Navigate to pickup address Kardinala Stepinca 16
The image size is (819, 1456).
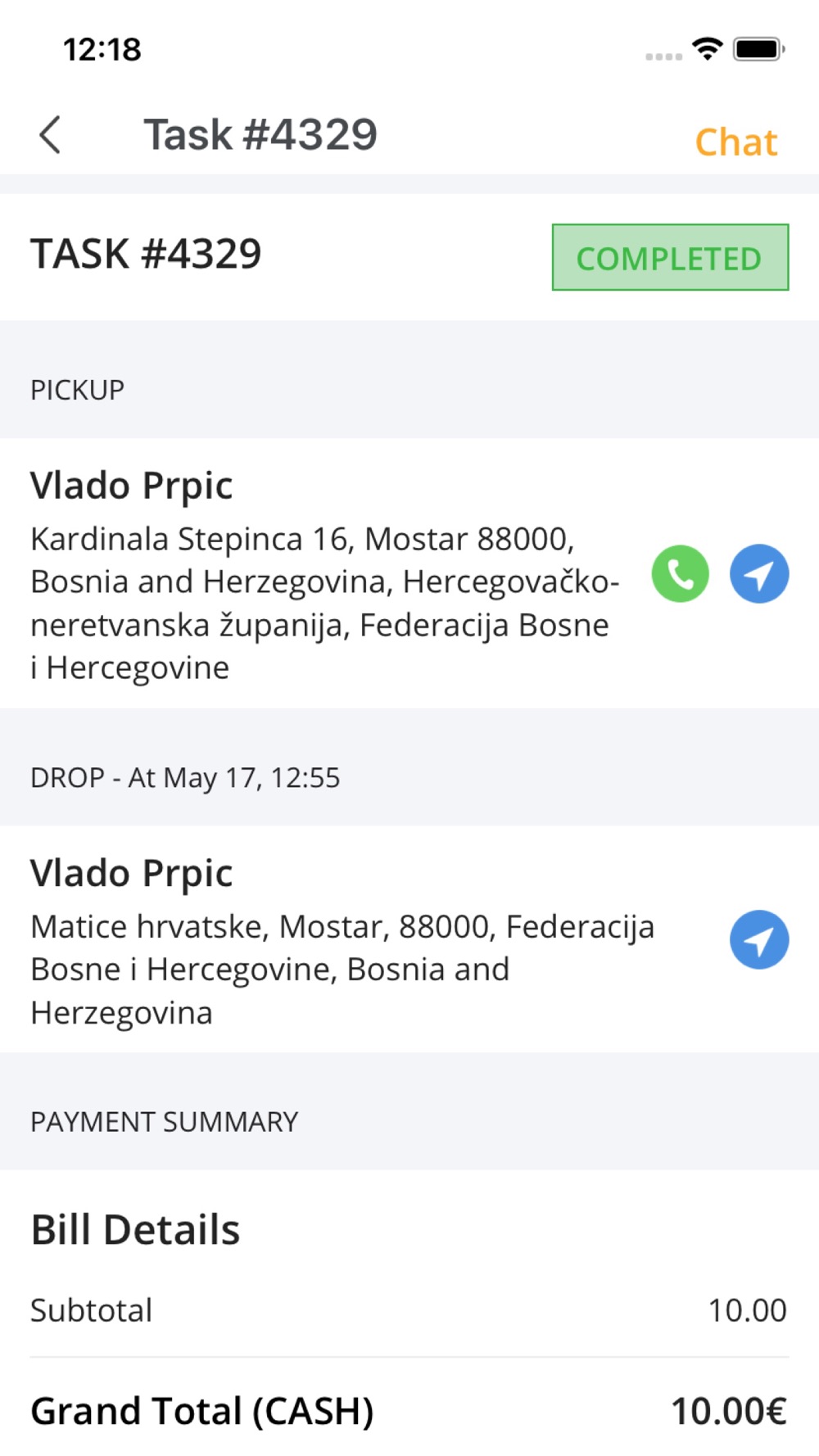point(759,574)
